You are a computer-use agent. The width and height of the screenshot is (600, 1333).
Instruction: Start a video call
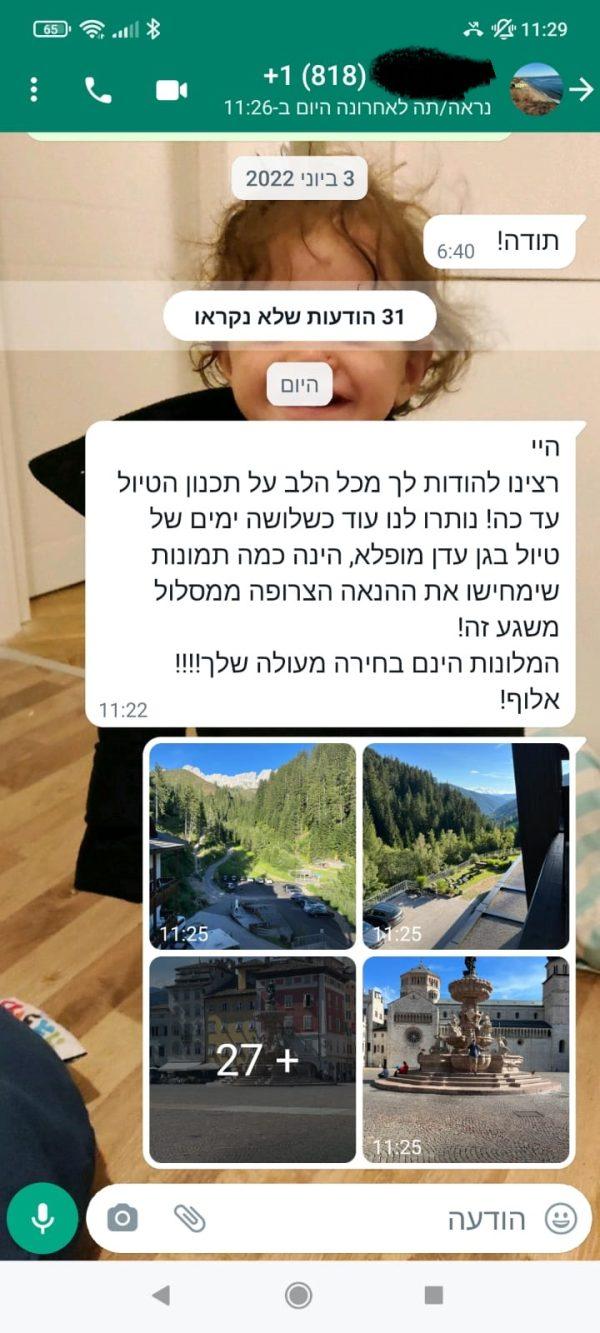pyautogui.click(x=172, y=90)
